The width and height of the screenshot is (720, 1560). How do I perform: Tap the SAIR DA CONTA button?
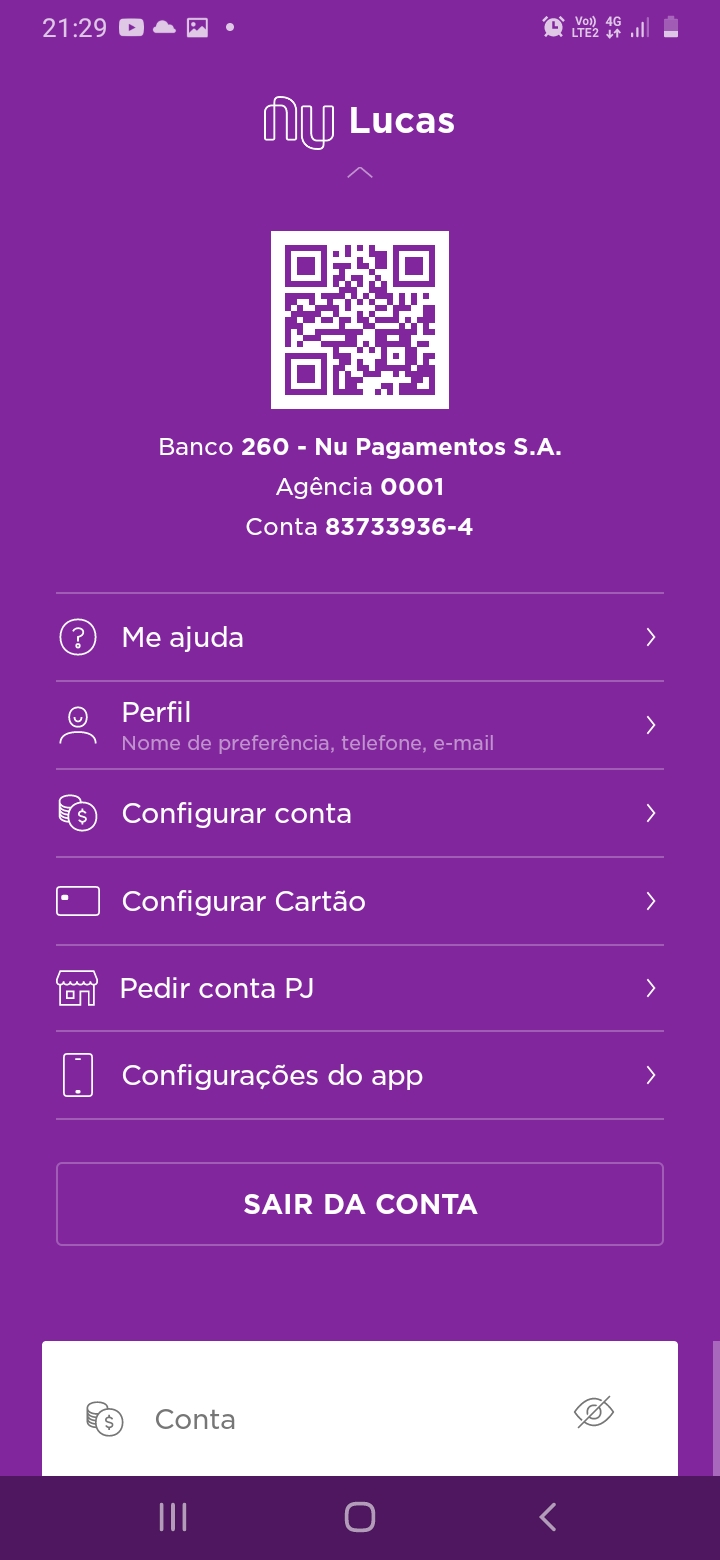[359, 1204]
